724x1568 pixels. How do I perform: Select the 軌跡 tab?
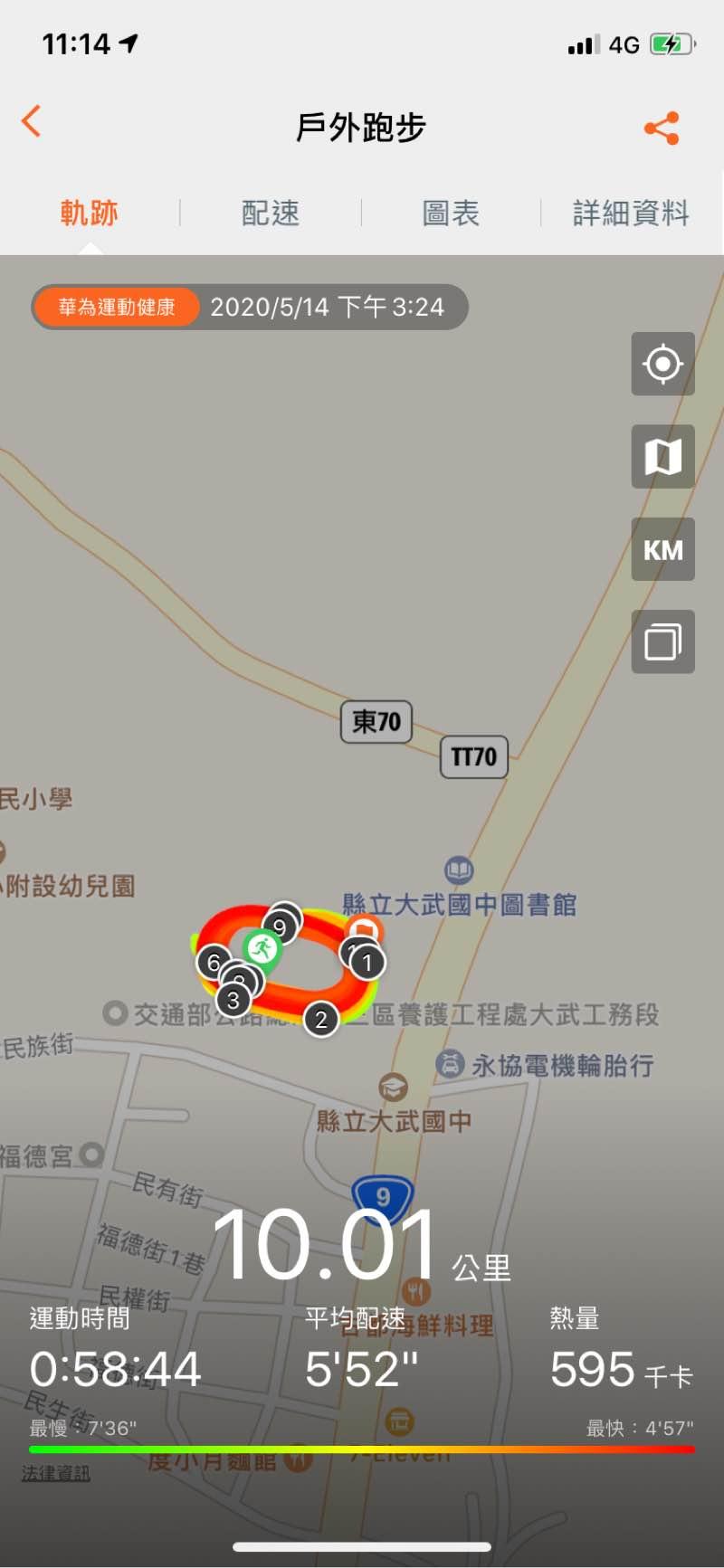(x=90, y=214)
